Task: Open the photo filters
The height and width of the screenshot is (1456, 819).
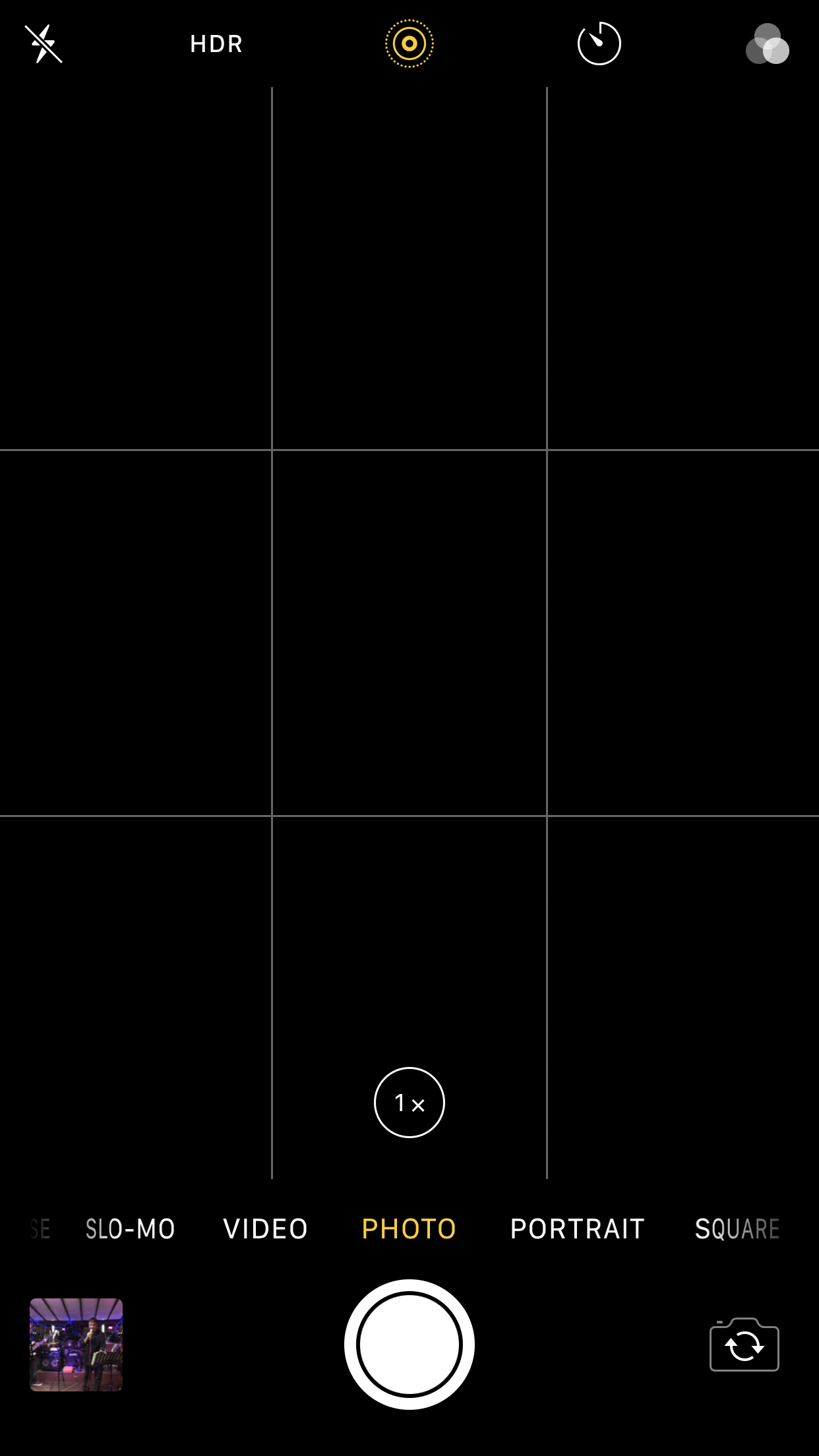Action: point(767,44)
